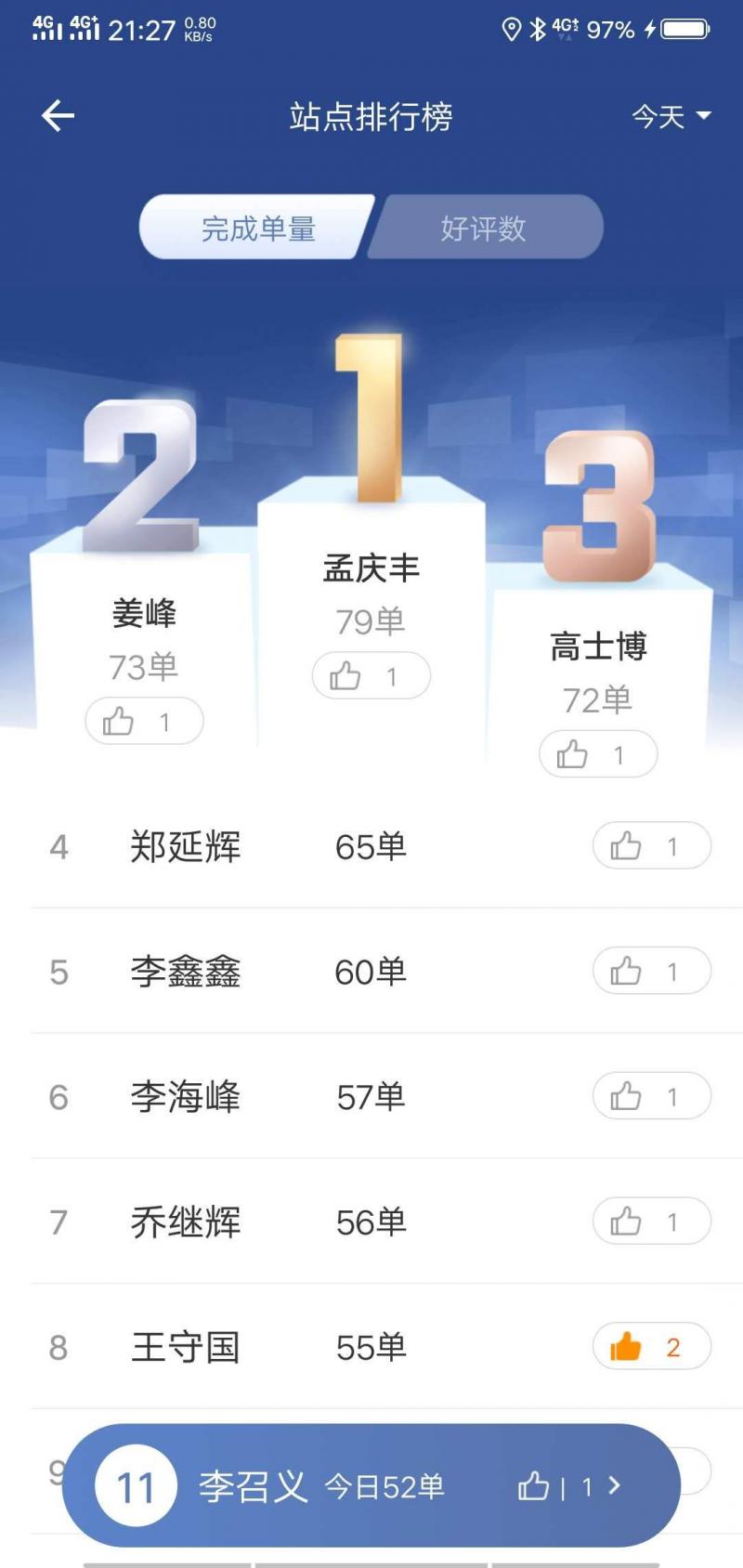This screenshot has width=743, height=1568.
Task: Tap the thumbs-up next to 郑延辉
Action: click(x=651, y=846)
